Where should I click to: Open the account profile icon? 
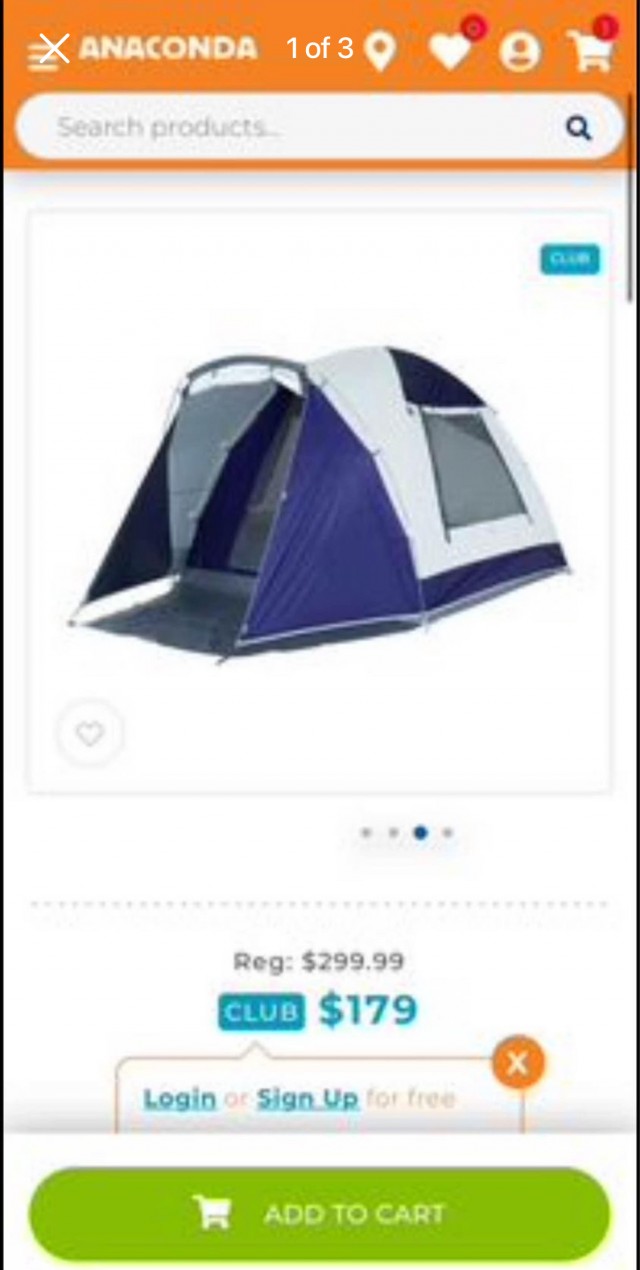519,51
